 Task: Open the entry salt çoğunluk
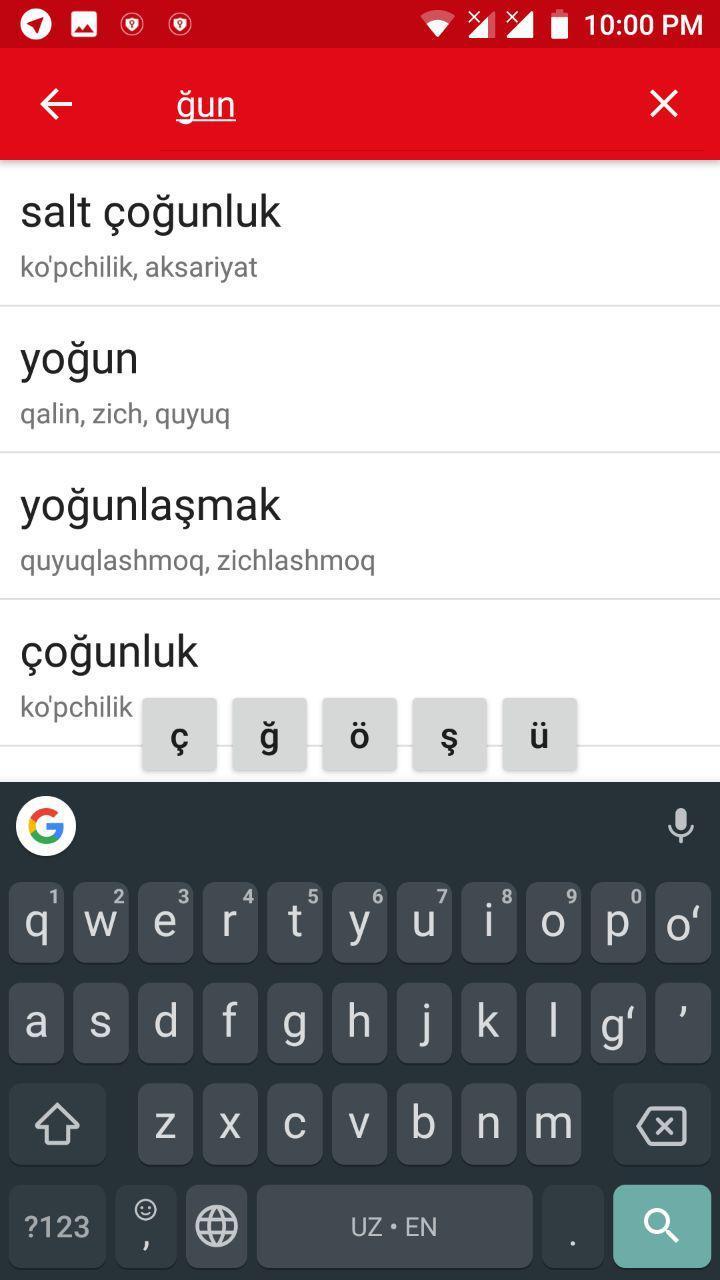tap(360, 234)
